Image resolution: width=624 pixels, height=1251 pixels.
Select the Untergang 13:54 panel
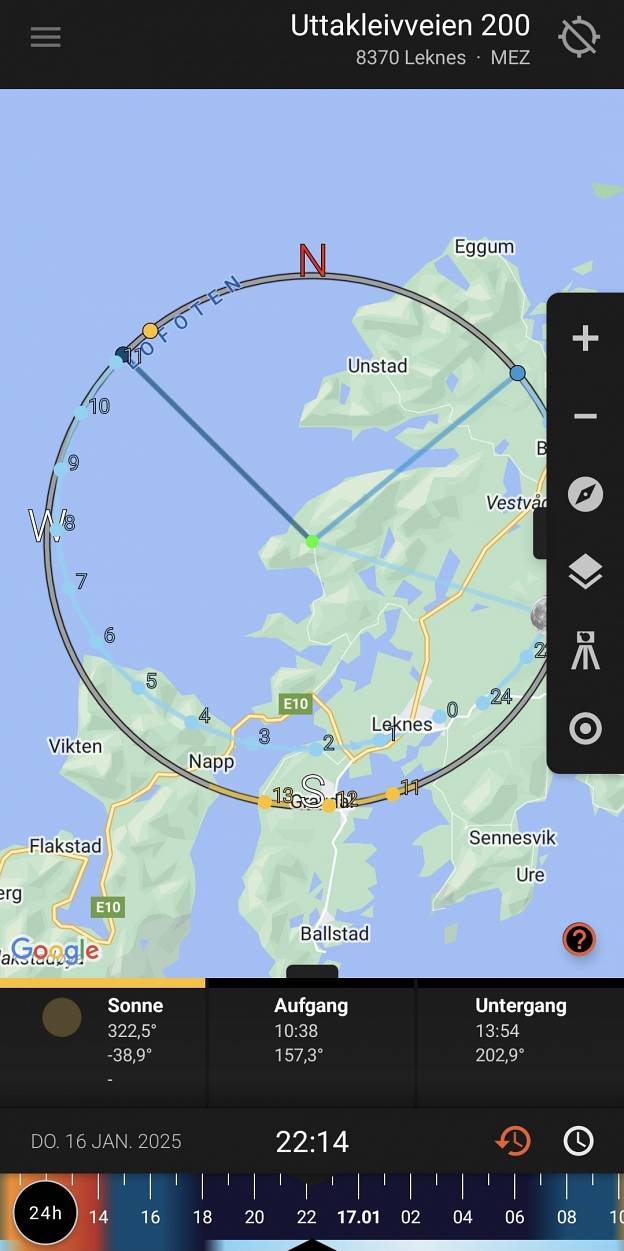(x=520, y=1041)
